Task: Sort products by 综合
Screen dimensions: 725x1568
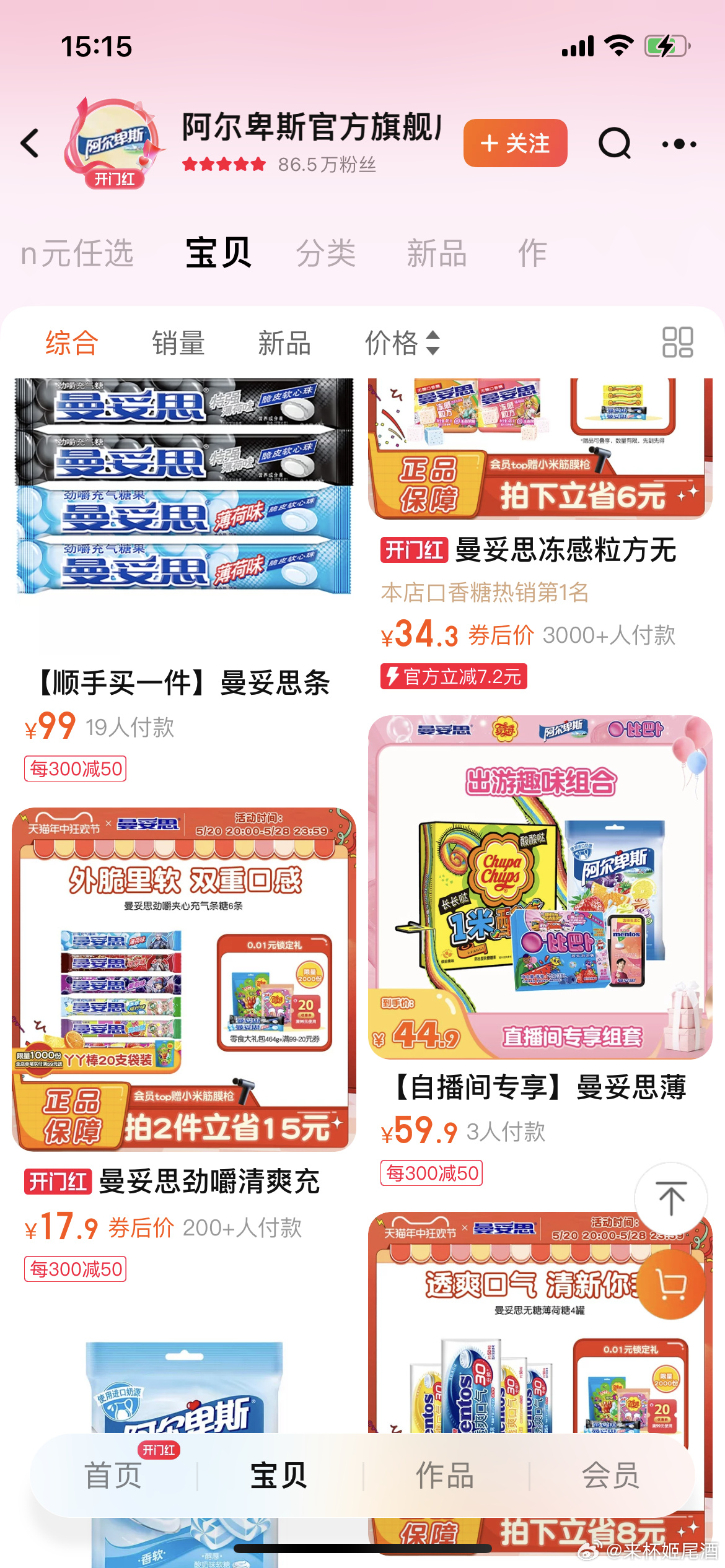Action: (72, 343)
